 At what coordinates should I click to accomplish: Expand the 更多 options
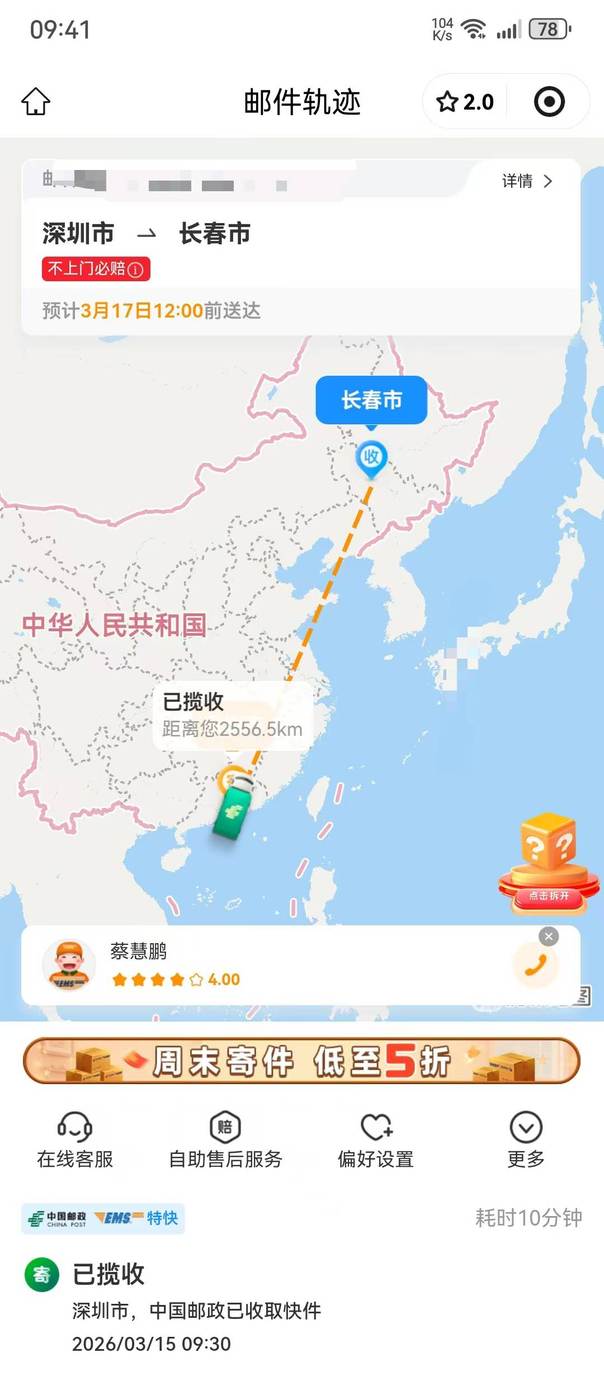coord(526,1139)
